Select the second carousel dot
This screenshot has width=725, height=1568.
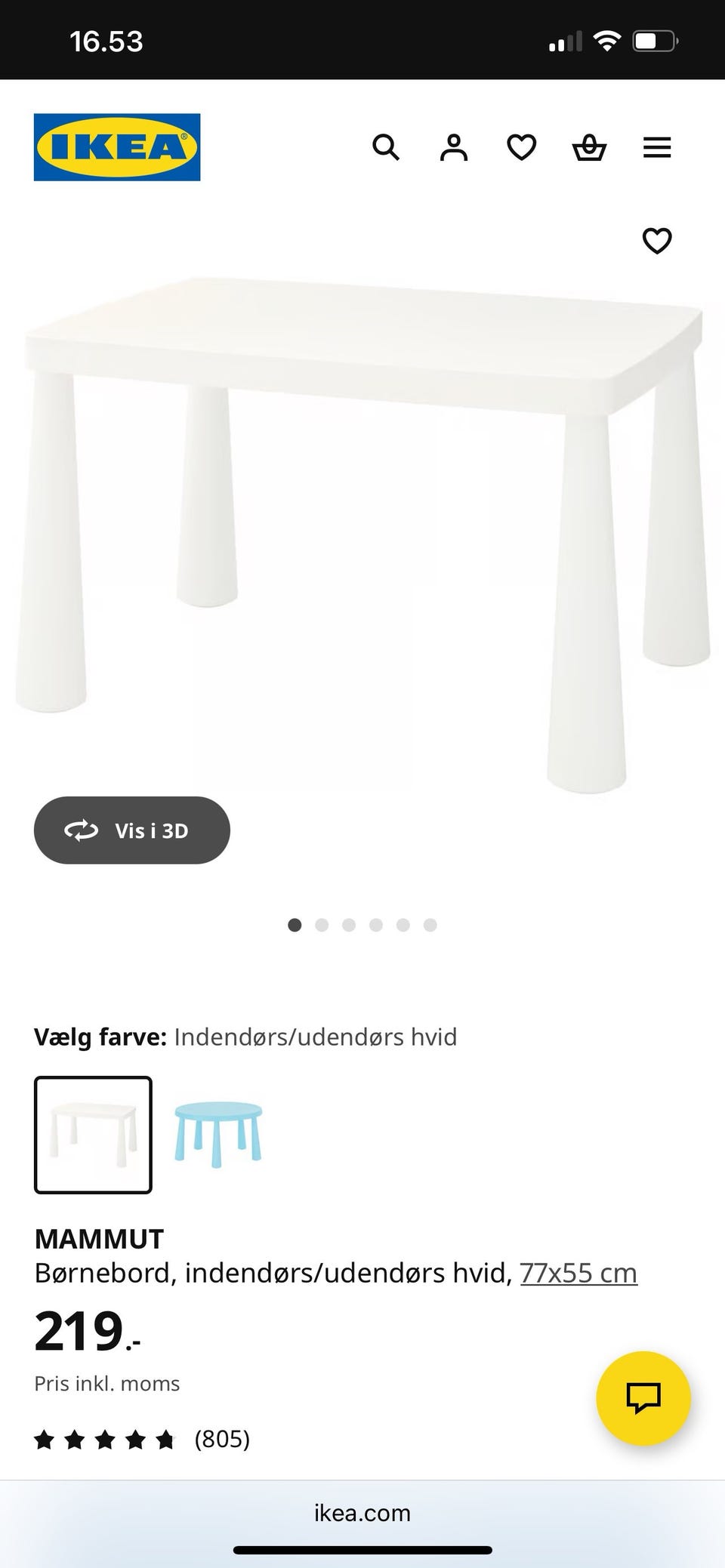pyautogui.click(x=322, y=925)
